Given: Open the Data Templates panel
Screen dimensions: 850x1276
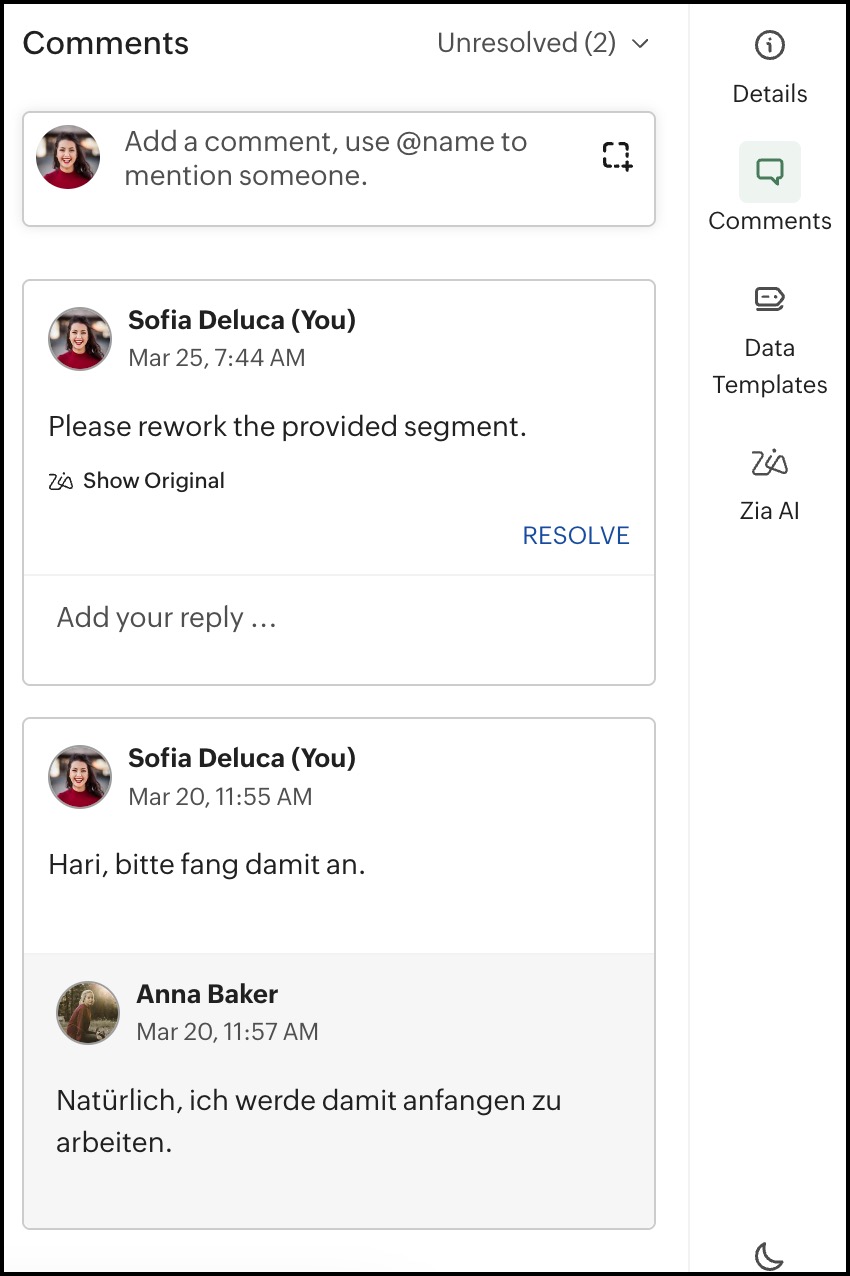Looking at the screenshot, I should [x=769, y=340].
